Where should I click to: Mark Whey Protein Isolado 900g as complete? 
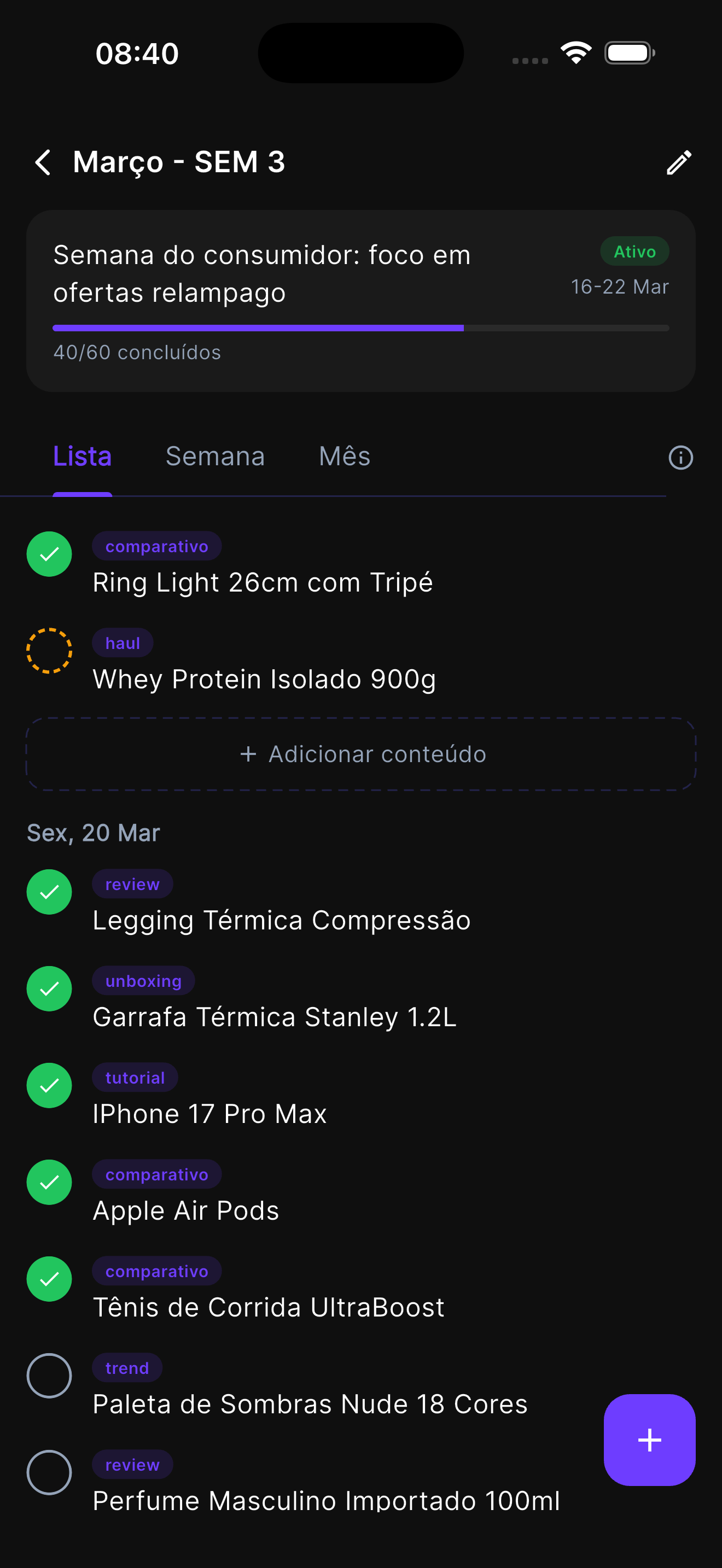pyautogui.click(x=49, y=651)
